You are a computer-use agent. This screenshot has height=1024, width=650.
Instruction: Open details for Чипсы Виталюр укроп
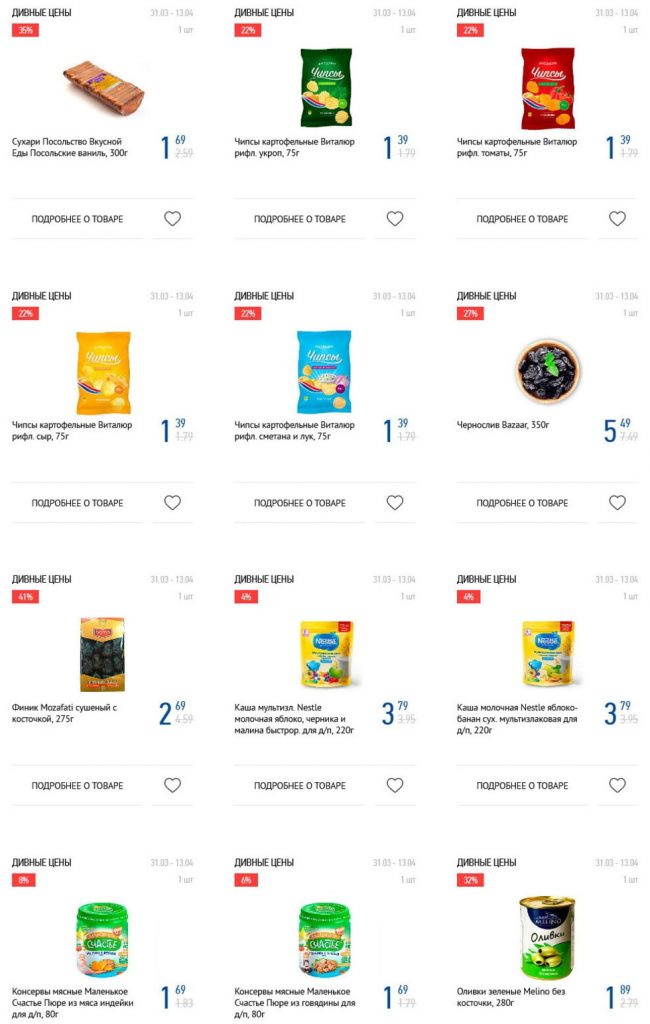pos(299,219)
